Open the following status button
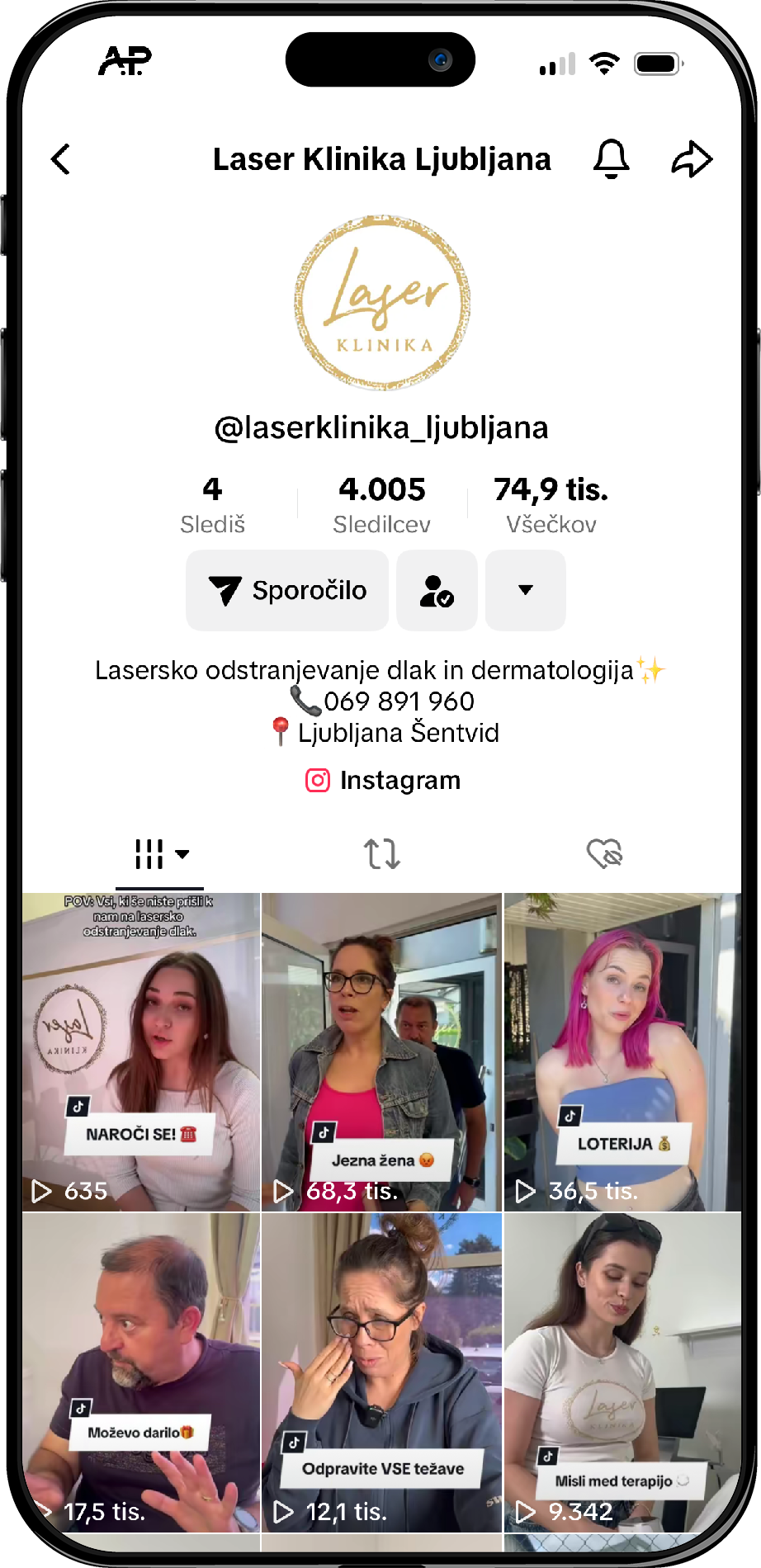The image size is (761, 1568). (437, 590)
